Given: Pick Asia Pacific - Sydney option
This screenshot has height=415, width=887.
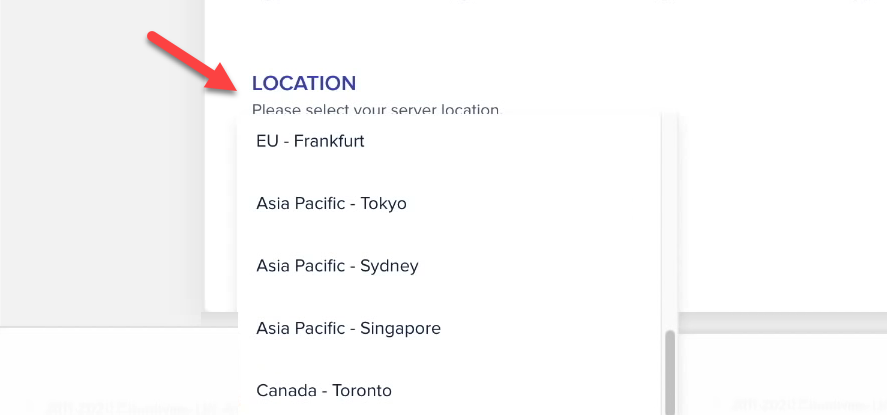Looking at the screenshot, I should 450,266.
